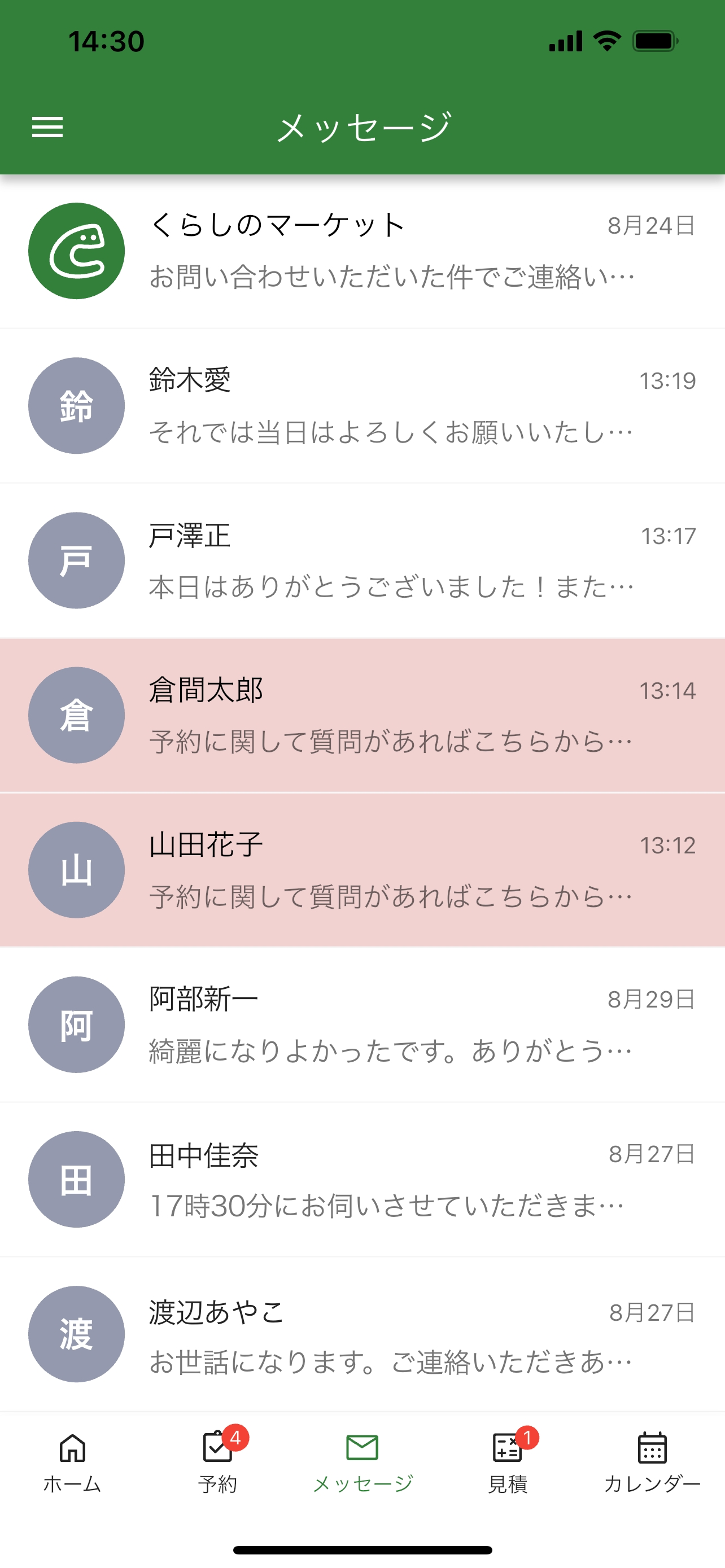Open the unread chat with 倉間太郎
The image size is (725, 1568).
click(362, 715)
